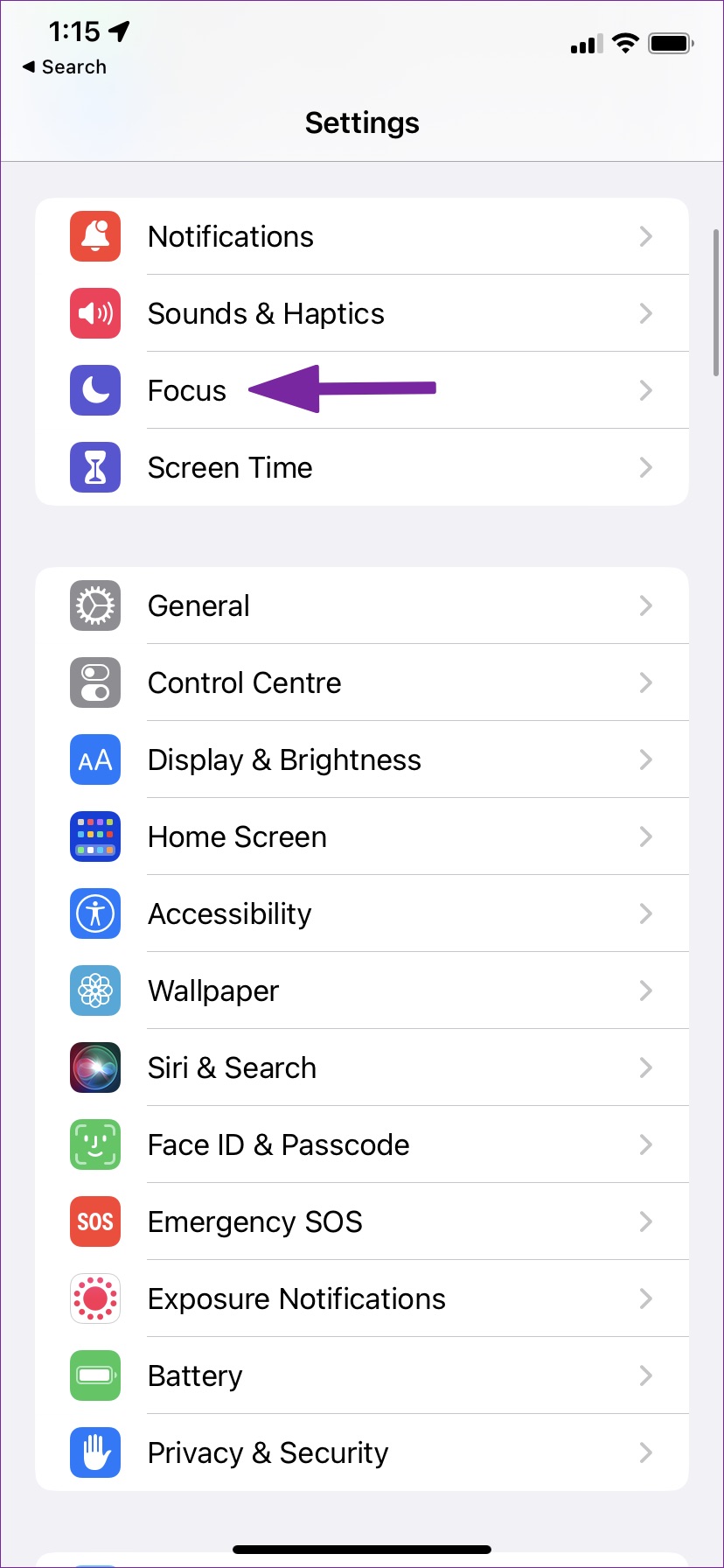Select the Wallpaper row
This screenshot has height=1568, width=724.
pos(213,990)
